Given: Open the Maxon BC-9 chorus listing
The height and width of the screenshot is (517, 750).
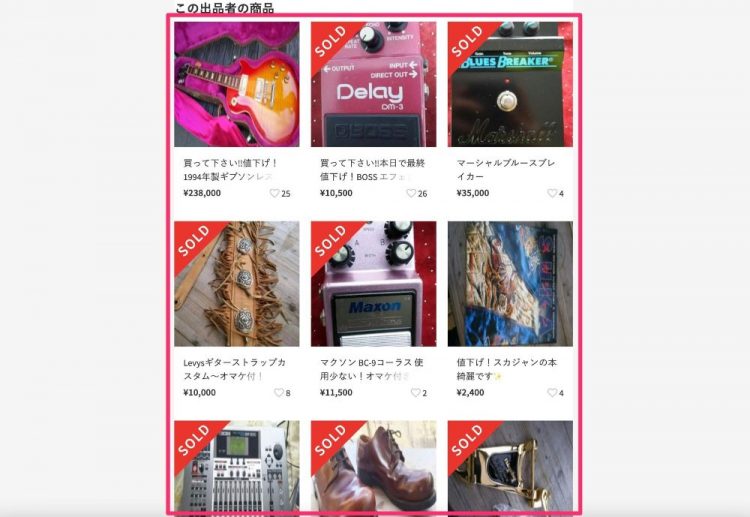Looking at the screenshot, I should pos(373,284).
